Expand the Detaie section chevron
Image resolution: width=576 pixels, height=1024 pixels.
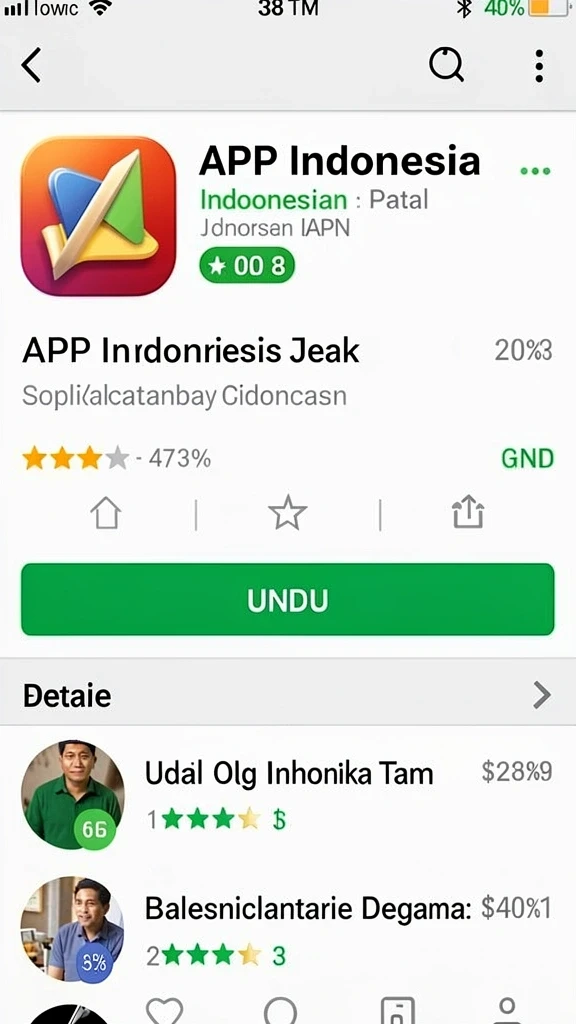(541, 695)
